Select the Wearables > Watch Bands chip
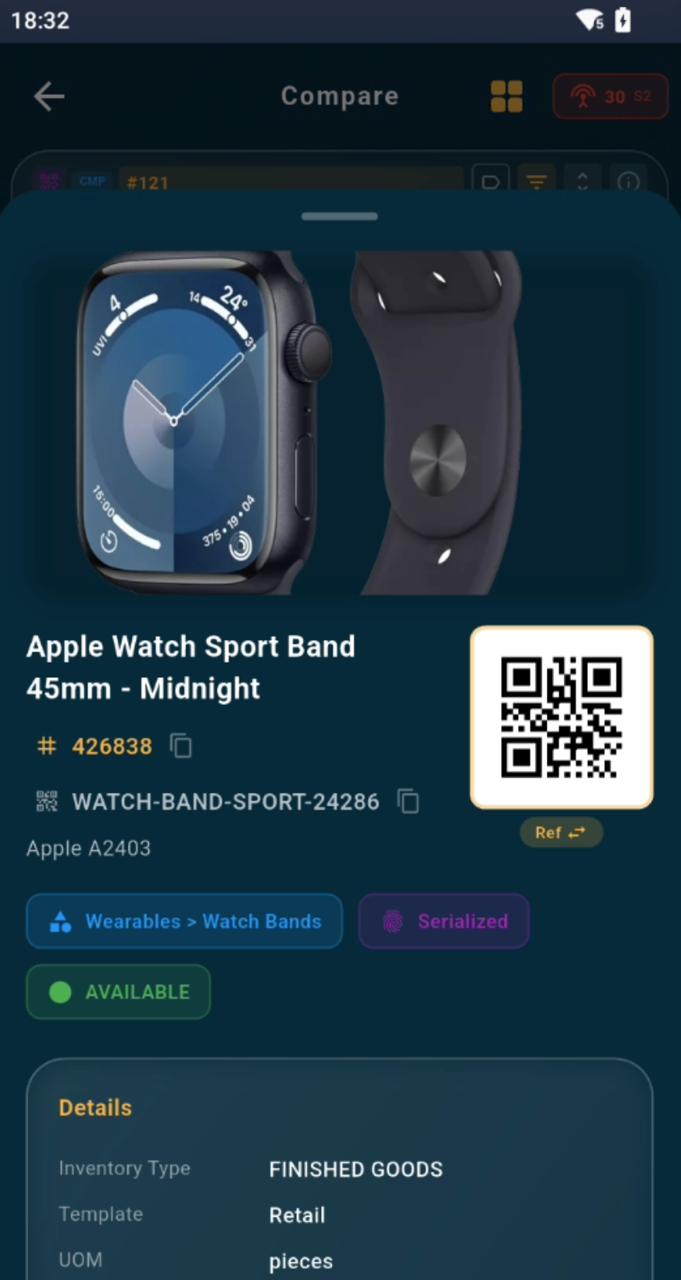681x1280 pixels. point(184,921)
